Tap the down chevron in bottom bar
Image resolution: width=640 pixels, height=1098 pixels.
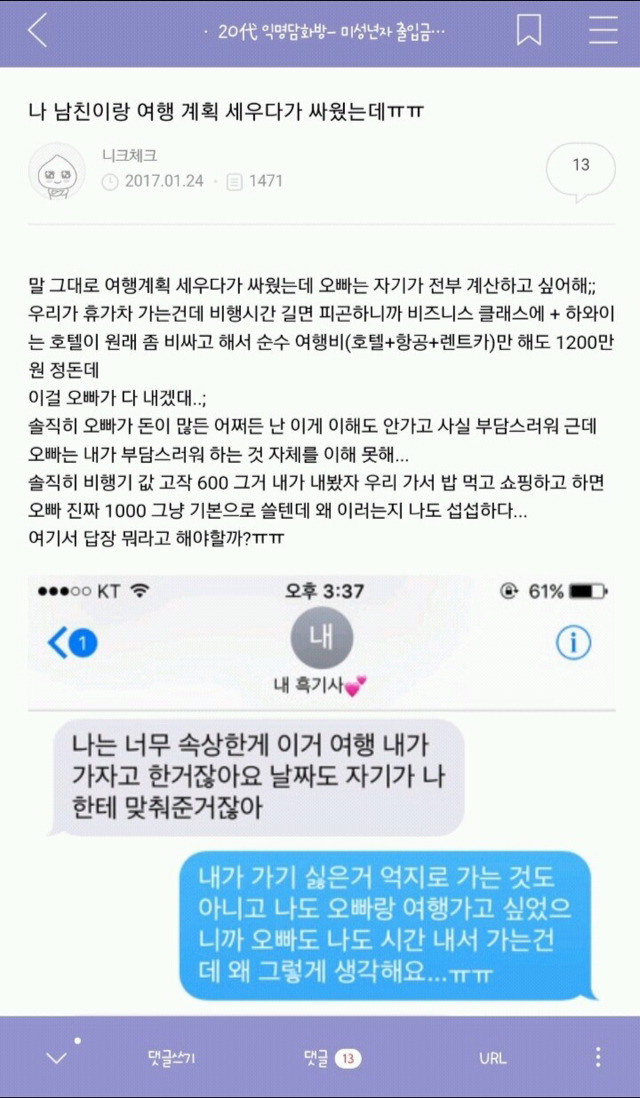coord(57,1058)
